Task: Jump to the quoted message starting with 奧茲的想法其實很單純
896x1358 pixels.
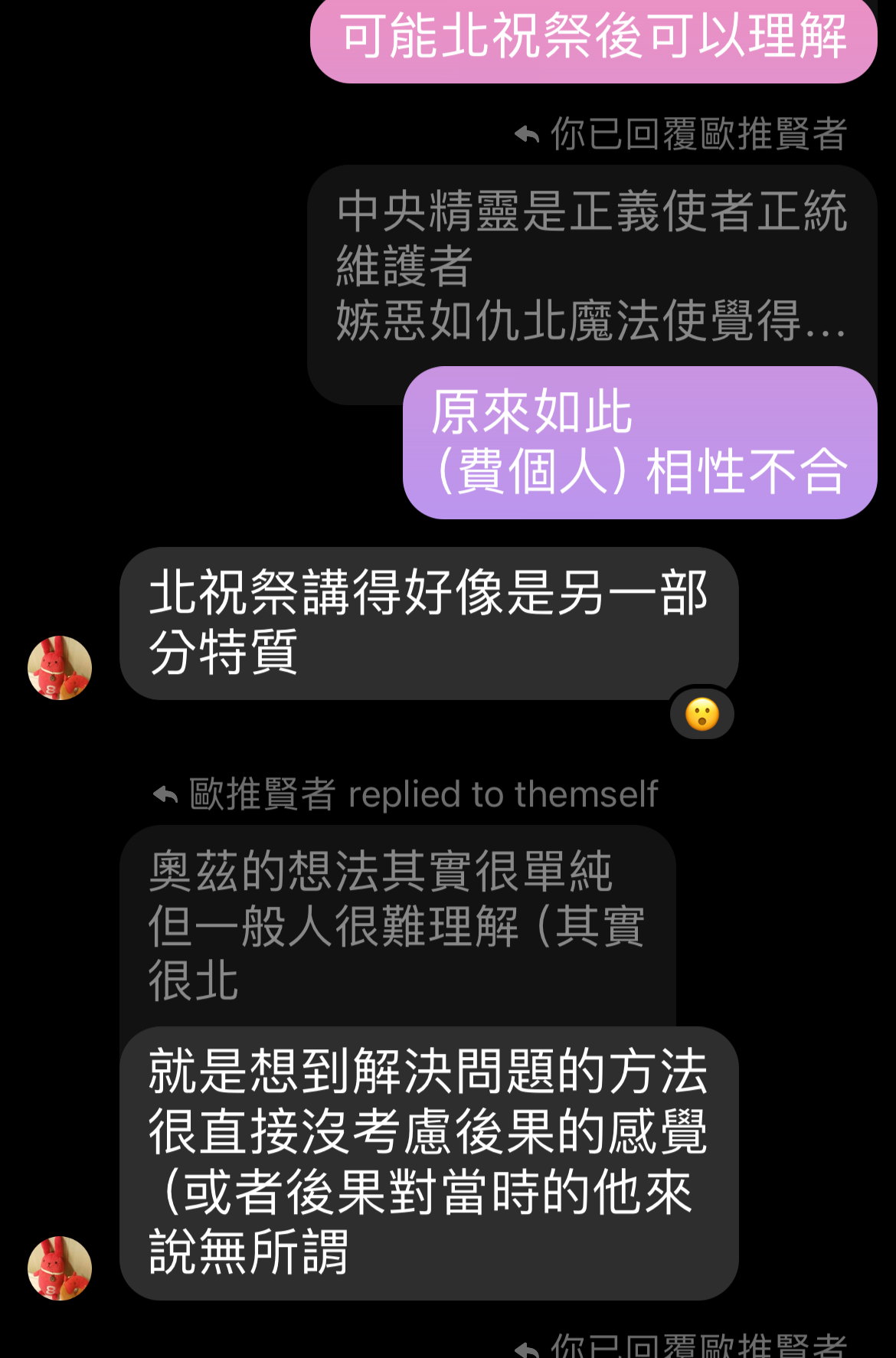Action: [x=397, y=925]
